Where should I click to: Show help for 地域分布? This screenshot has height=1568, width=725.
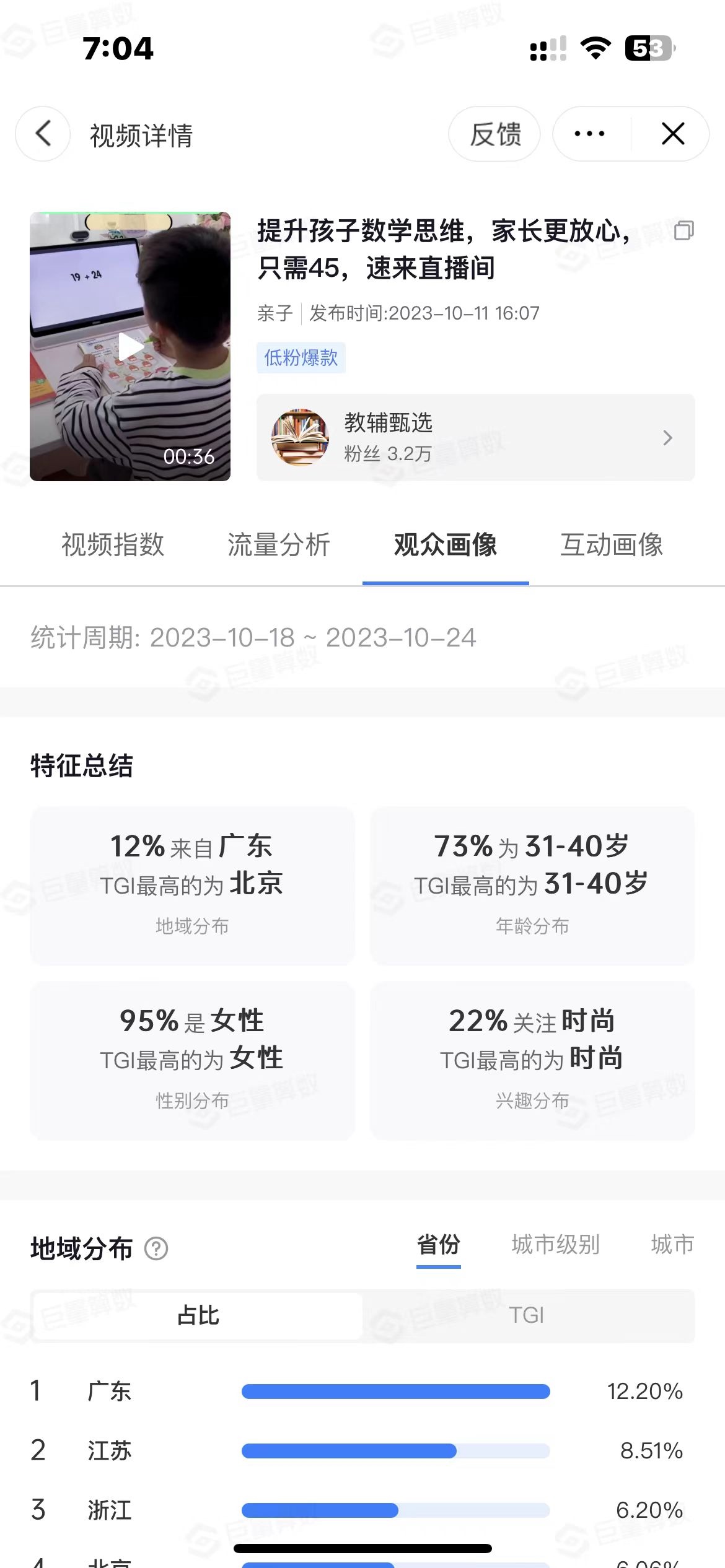pyautogui.click(x=156, y=1248)
